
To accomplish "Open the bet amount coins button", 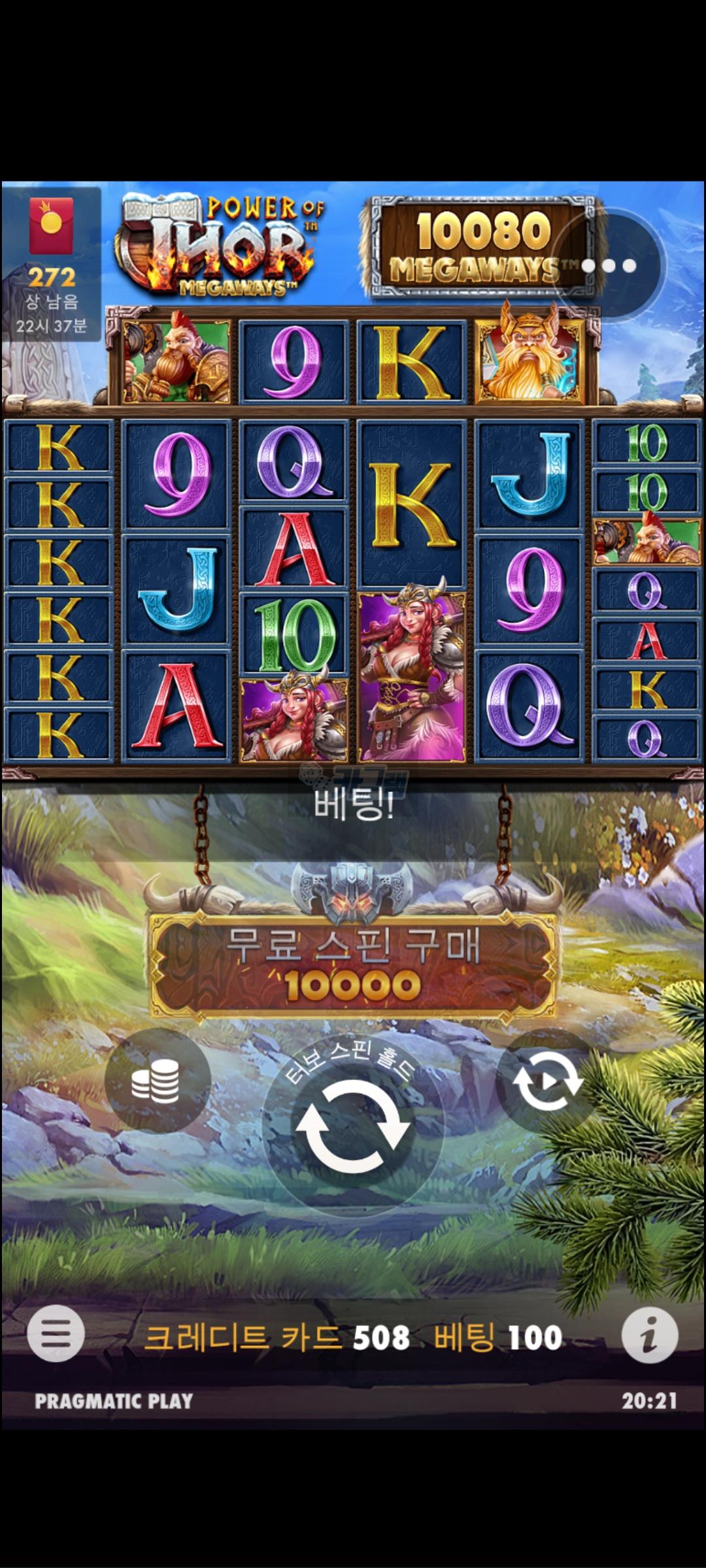I will [157, 1081].
